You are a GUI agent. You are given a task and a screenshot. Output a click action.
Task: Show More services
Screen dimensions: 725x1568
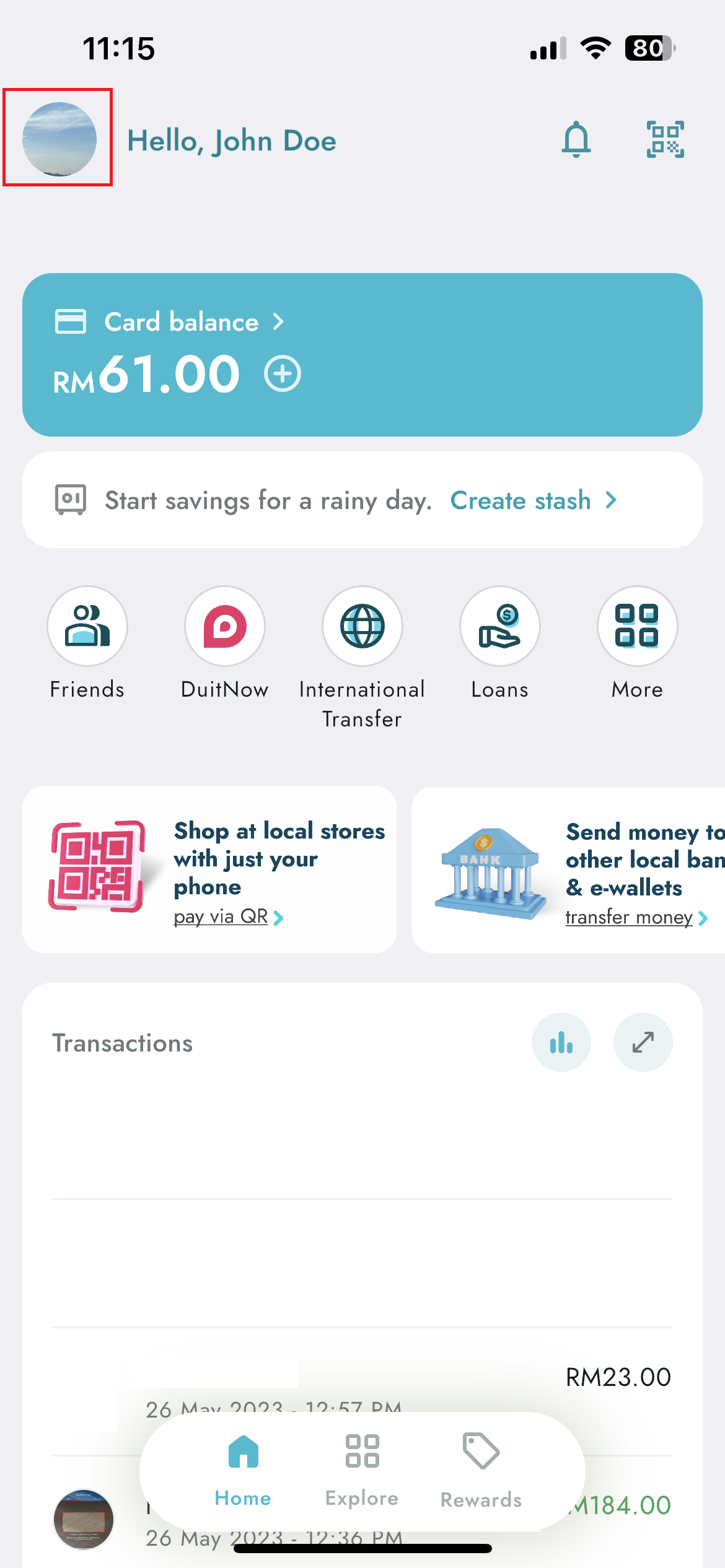pyautogui.click(x=637, y=627)
